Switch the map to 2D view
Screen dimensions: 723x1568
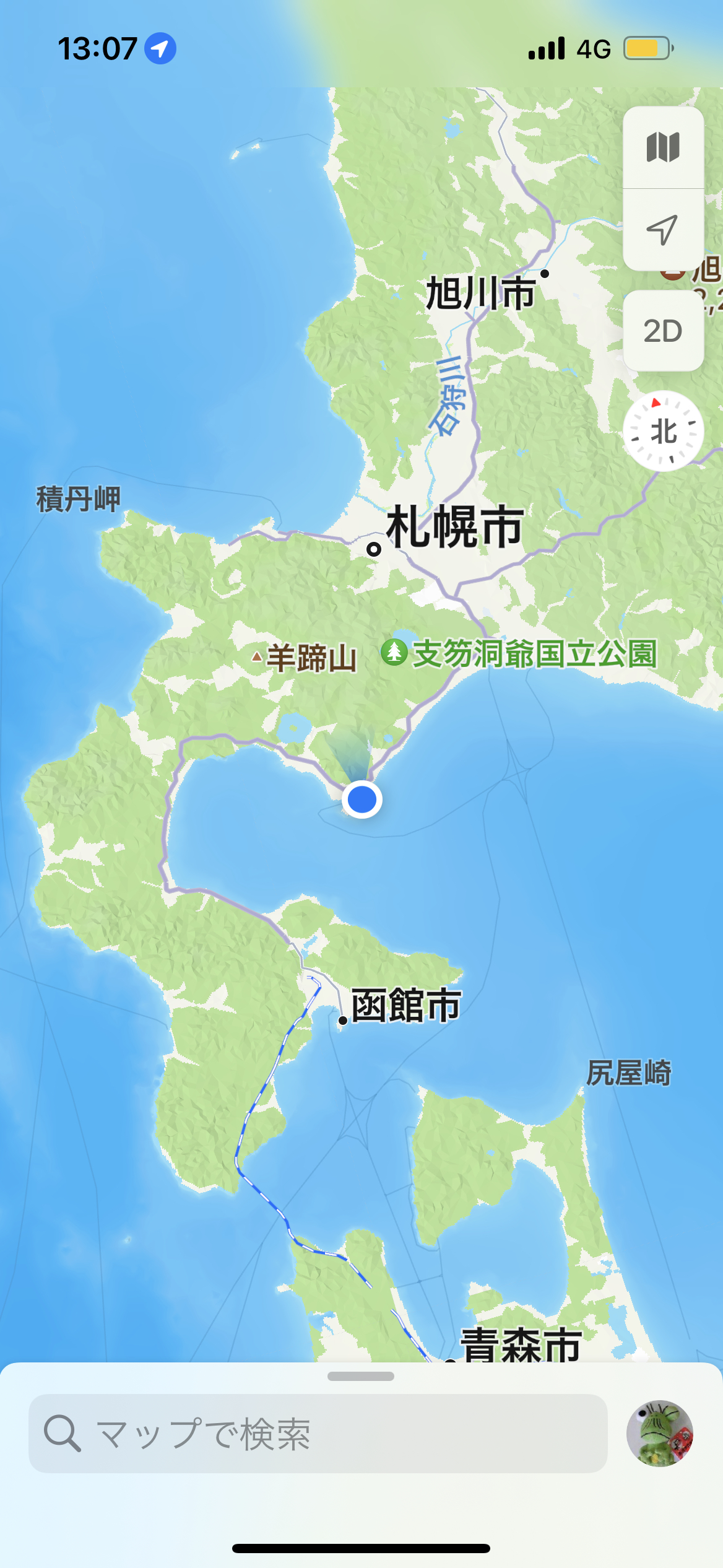pyautogui.click(x=663, y=331)
